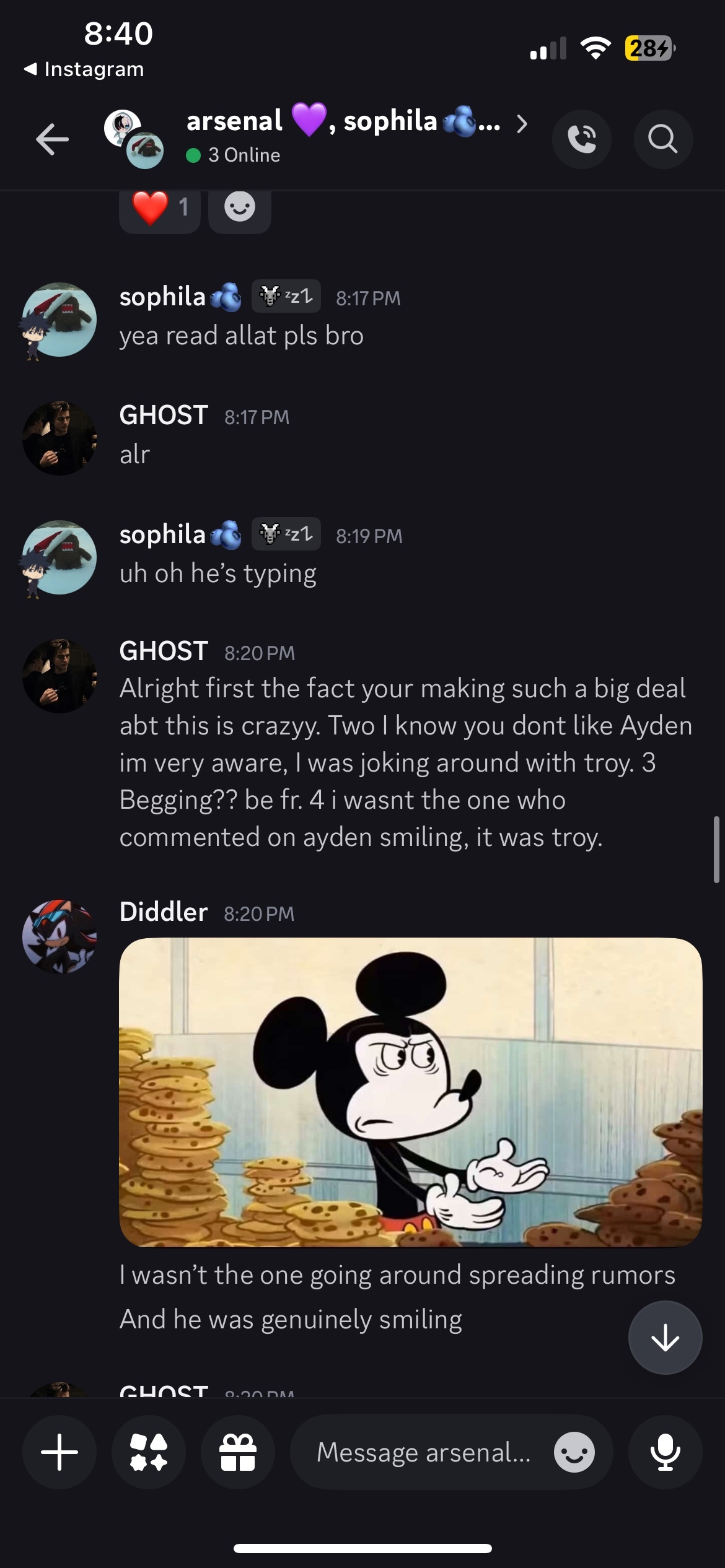Viewport: 725px width, 1568px height.
Task: Open the gift icon
Action: pos(238,1452)
